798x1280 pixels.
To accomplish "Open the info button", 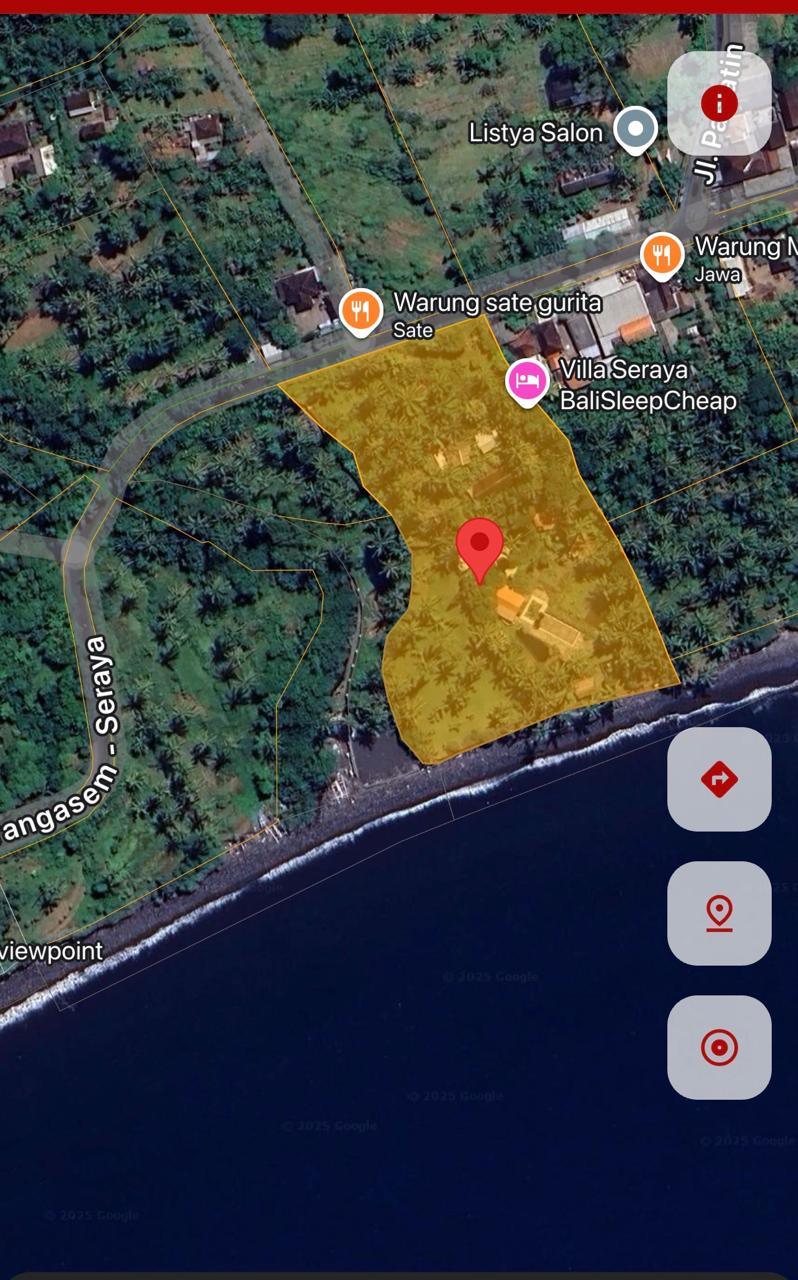I will [719, 103].
